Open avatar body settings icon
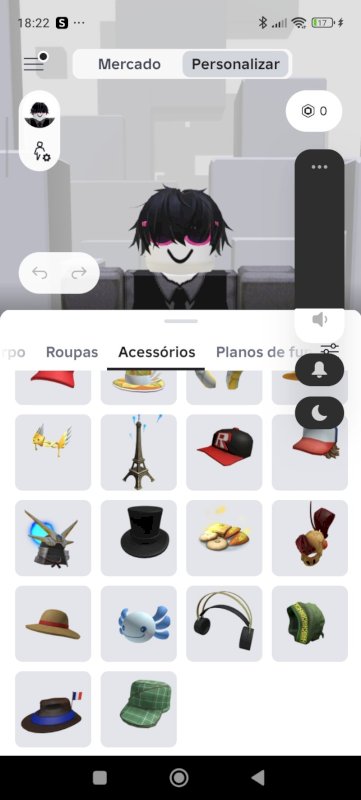Image resolution: width=361 pixels, height=800 pixels. pos(41,152)
